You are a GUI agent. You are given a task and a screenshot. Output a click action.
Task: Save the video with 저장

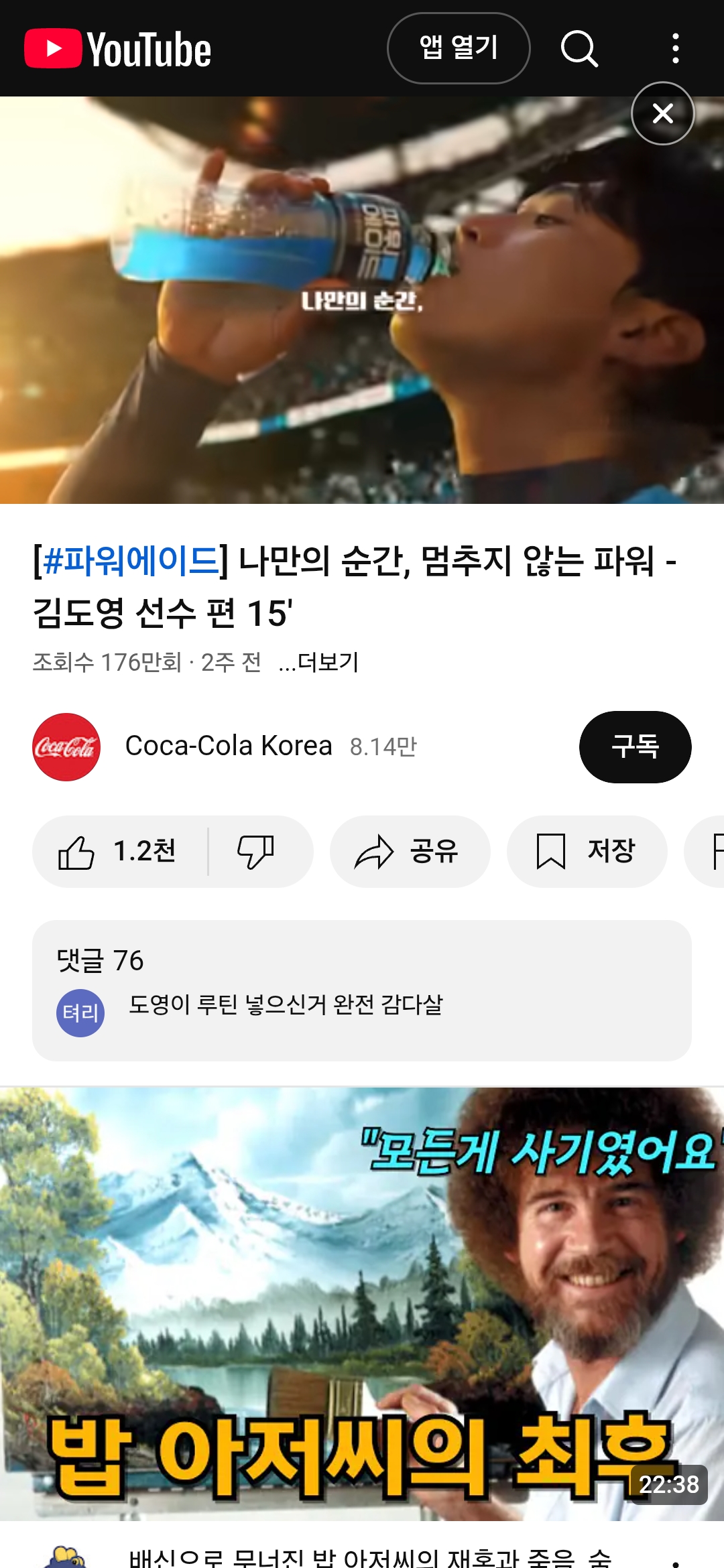(x=587, y=852)
